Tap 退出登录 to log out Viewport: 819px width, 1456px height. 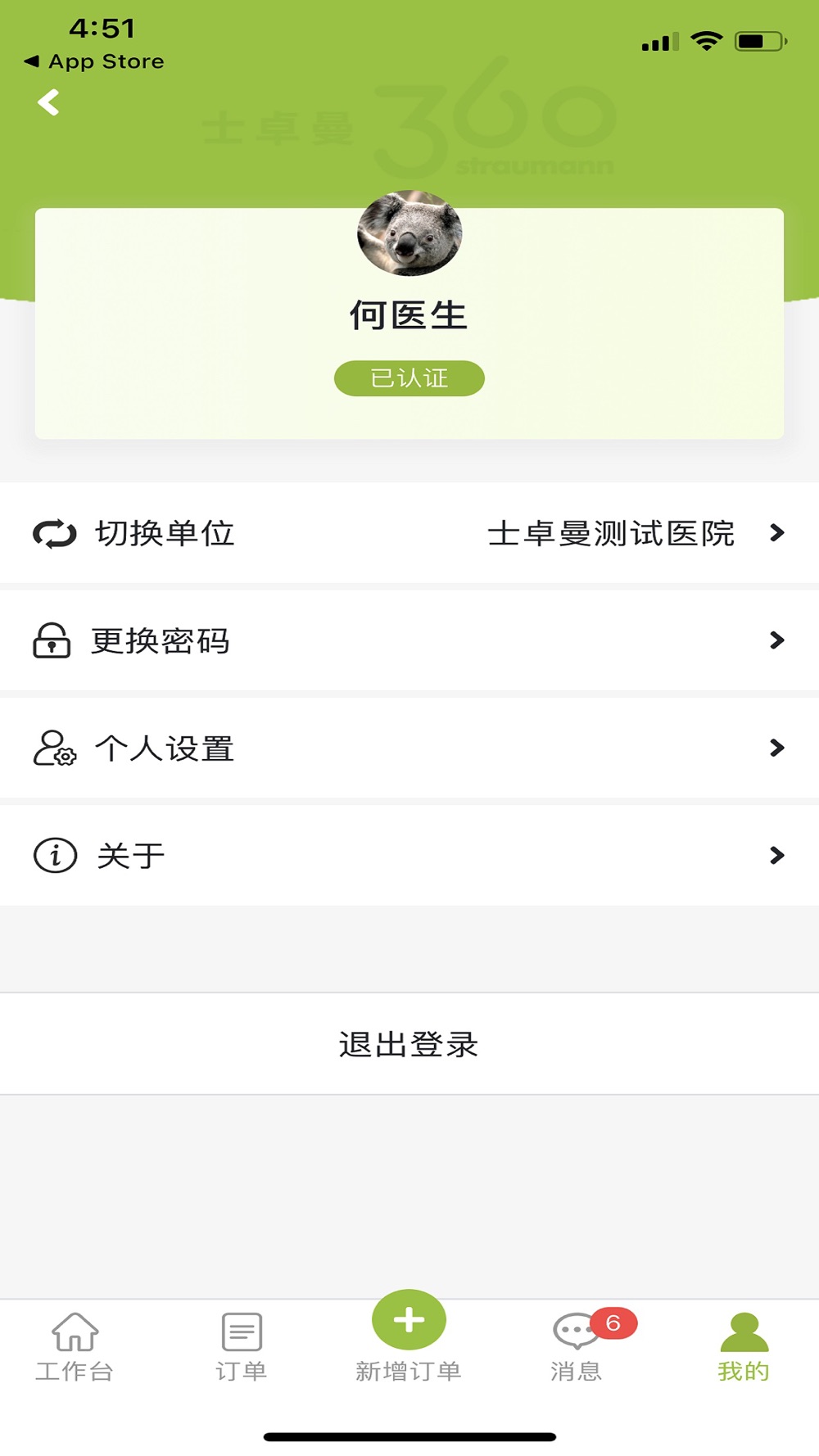(409, 1044)
